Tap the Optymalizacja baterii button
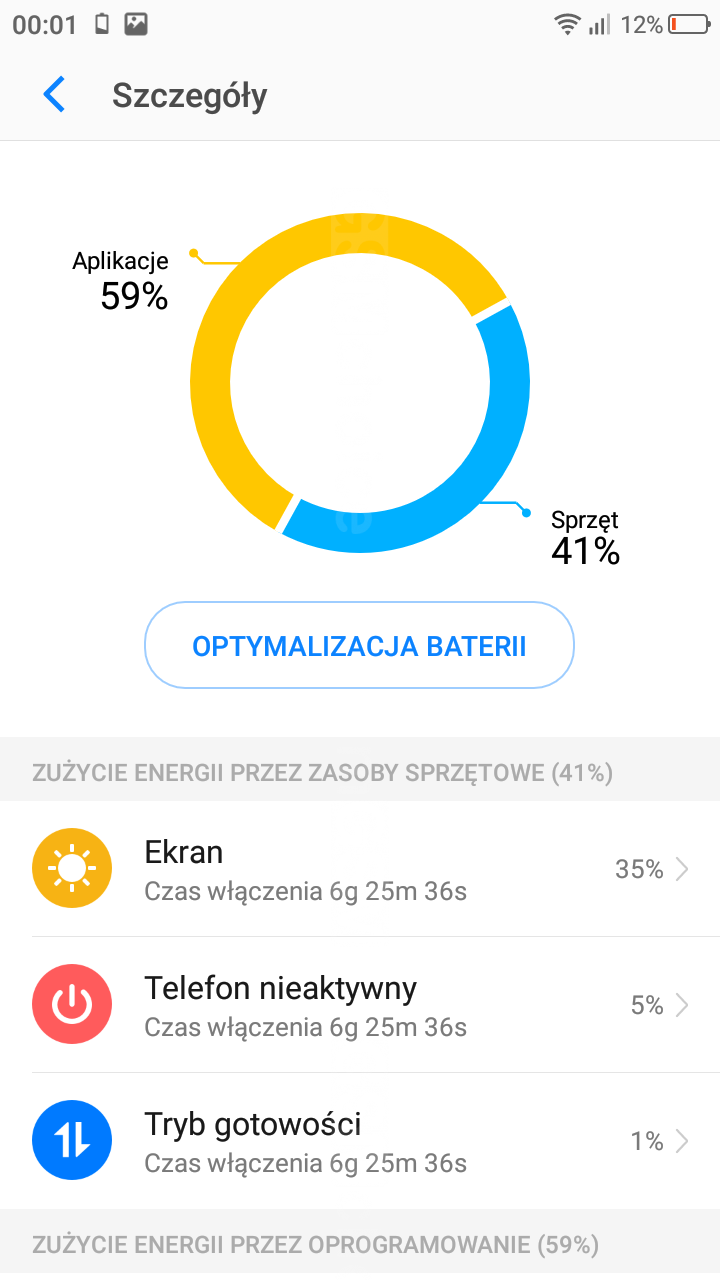This screenshot has width=720, height=1280. (359, 645)
